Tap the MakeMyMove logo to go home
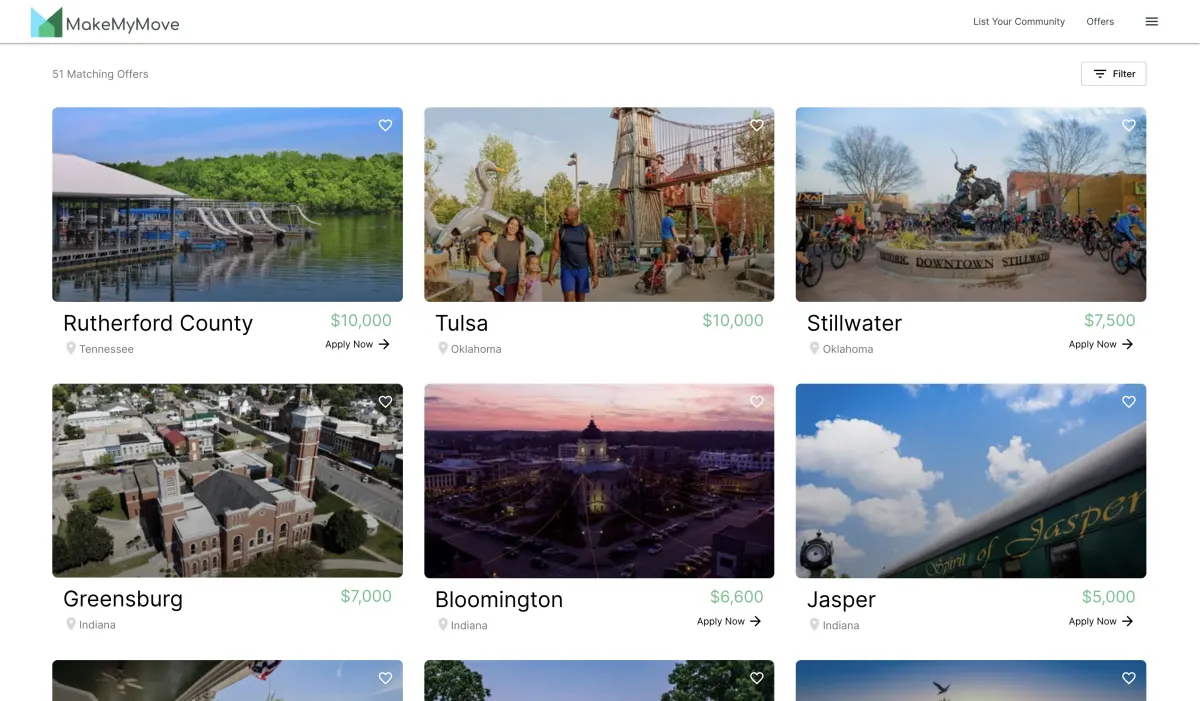The height and width of the screenshot is (701, 1200). [x=105, y=23]
